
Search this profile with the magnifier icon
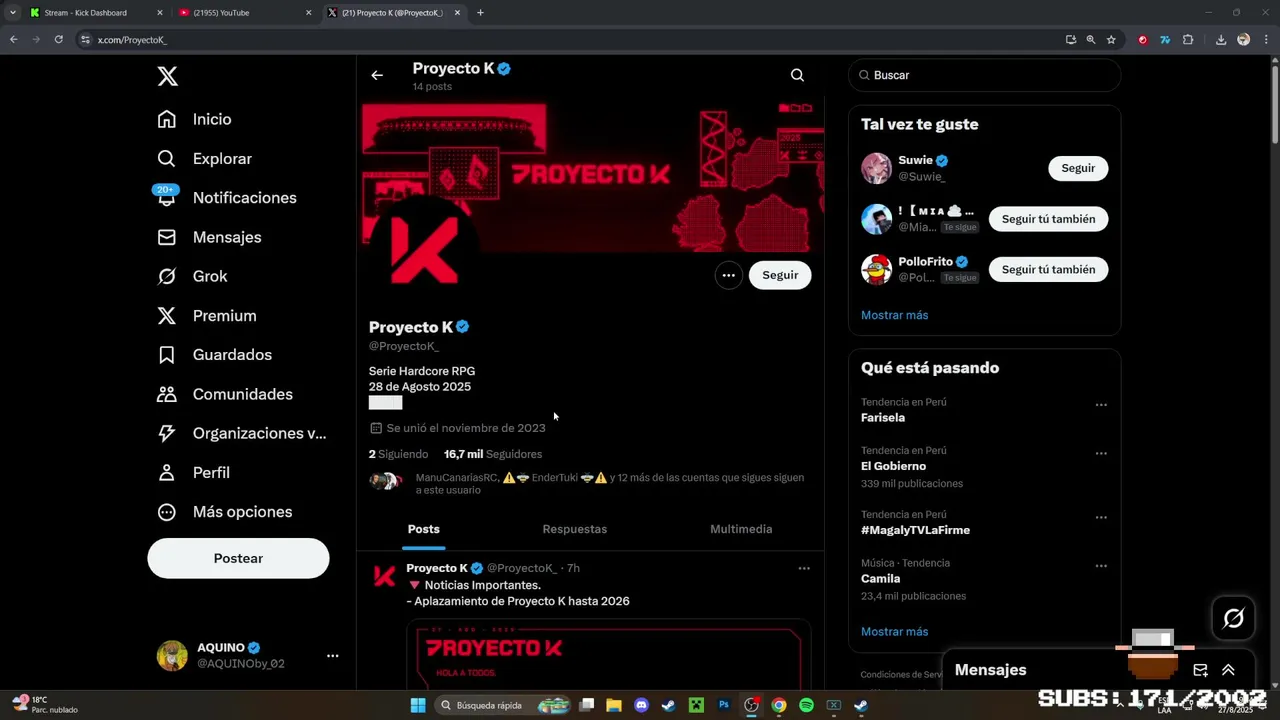797,75
